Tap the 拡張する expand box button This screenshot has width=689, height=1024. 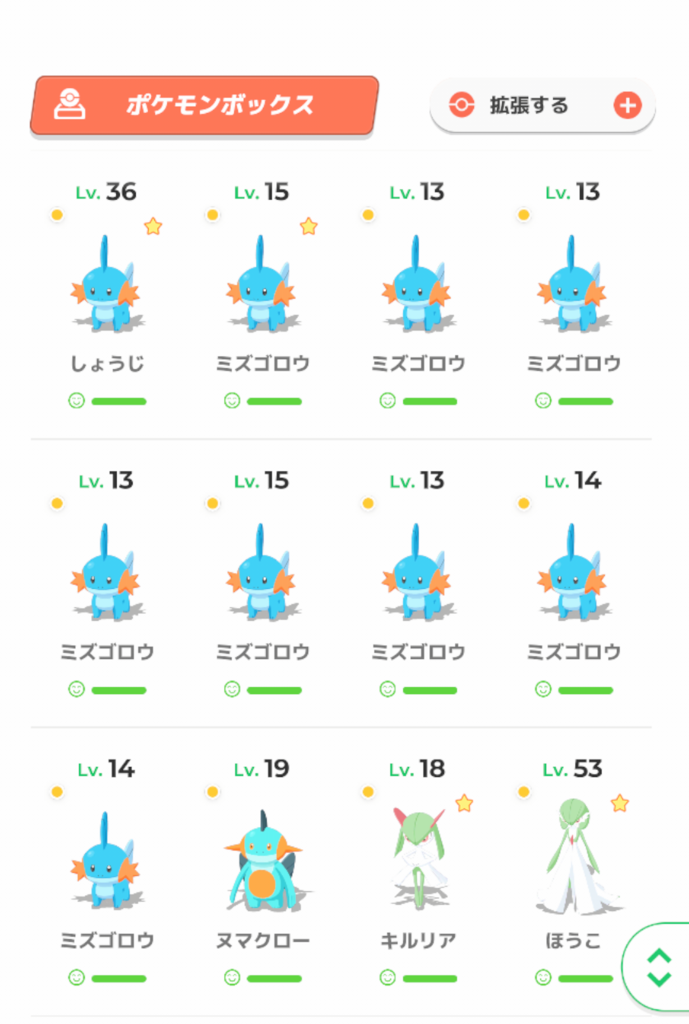pos(542,105)
